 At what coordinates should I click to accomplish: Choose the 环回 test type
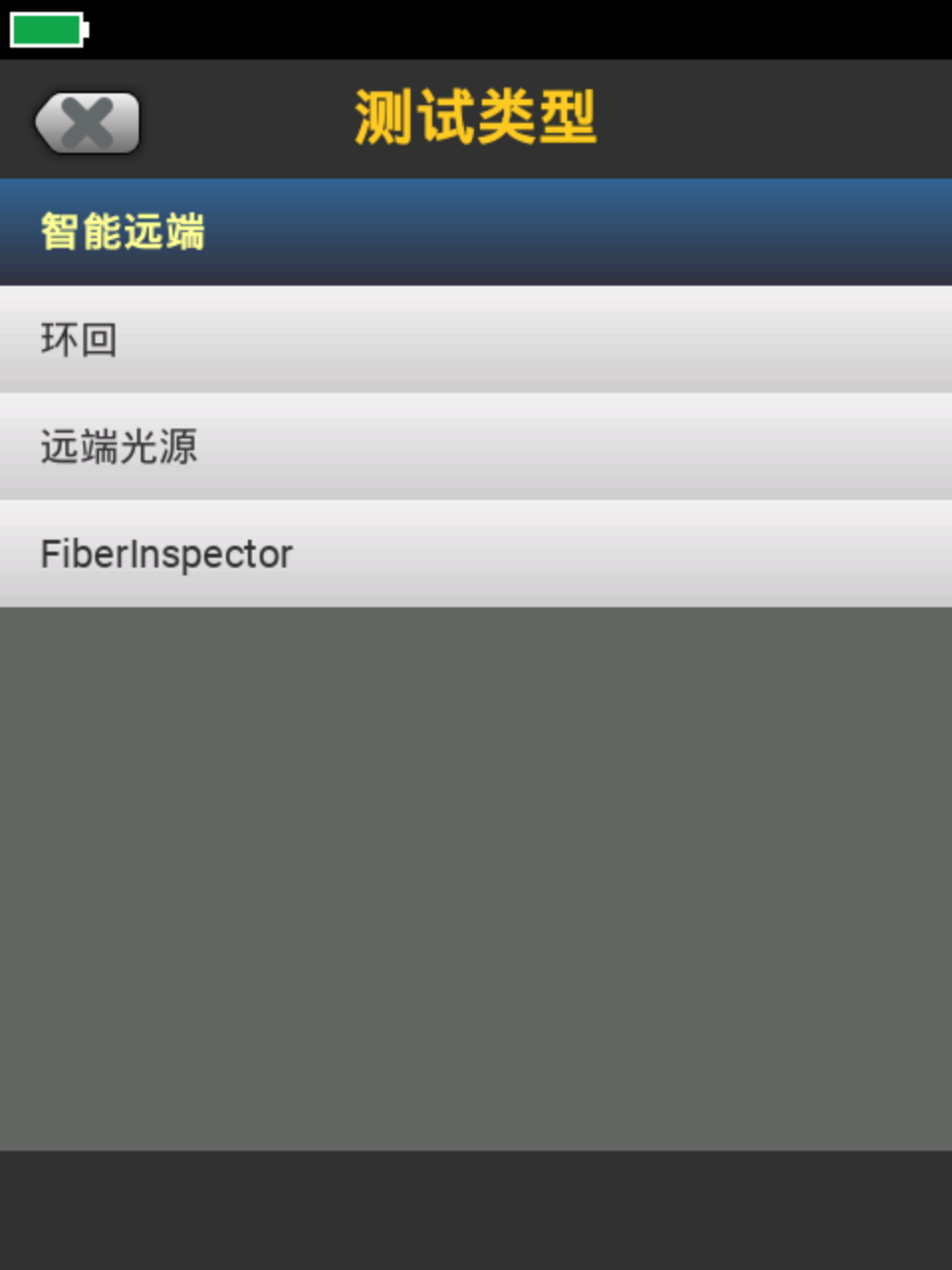click(x=476, y=339)
